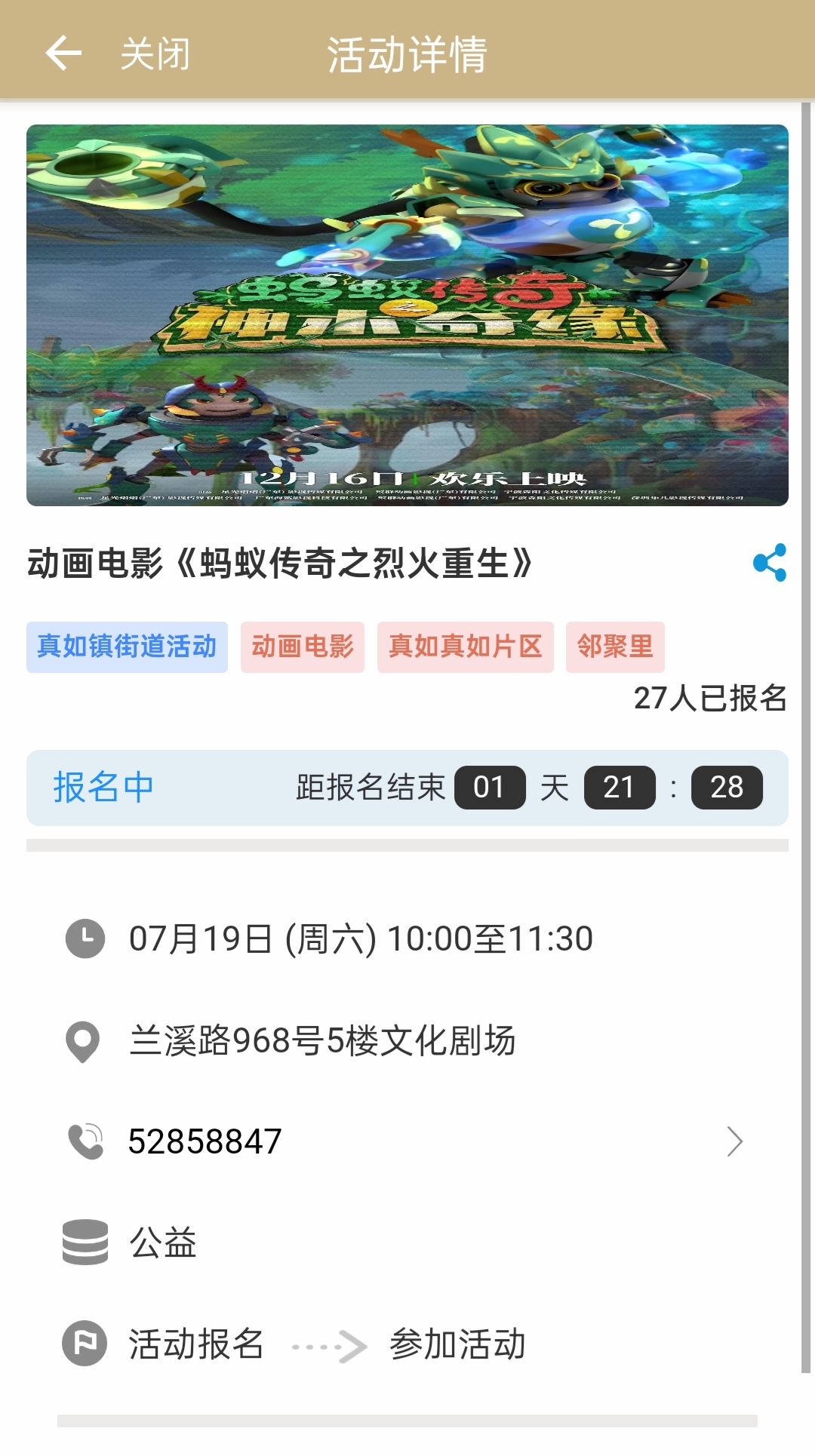
Task: Go back using the arrow icon
Action: 63,54
